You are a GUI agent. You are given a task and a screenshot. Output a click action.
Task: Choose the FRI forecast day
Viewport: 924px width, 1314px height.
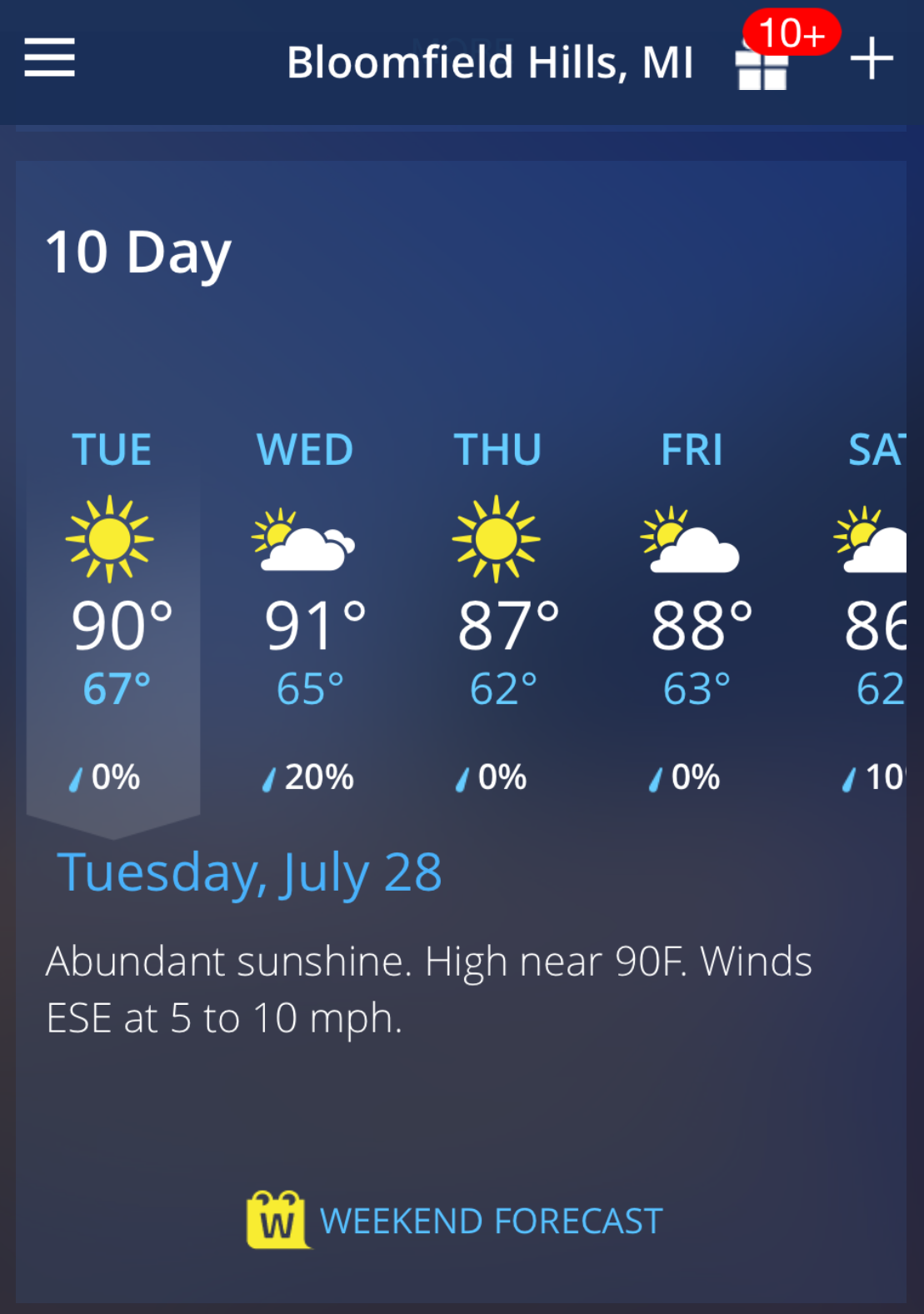click(x=692, y=617)
